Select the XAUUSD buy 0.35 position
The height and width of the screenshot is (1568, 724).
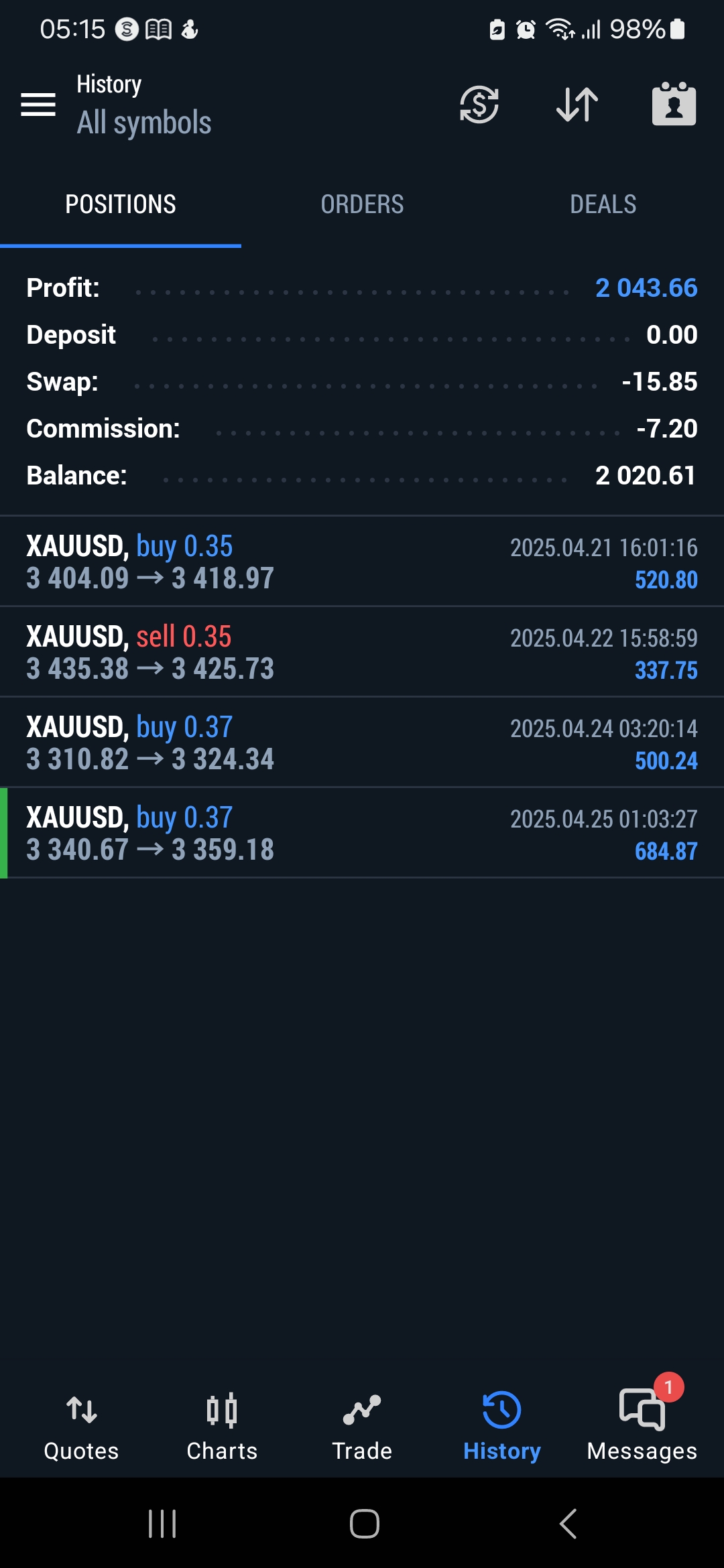(362, 561)
